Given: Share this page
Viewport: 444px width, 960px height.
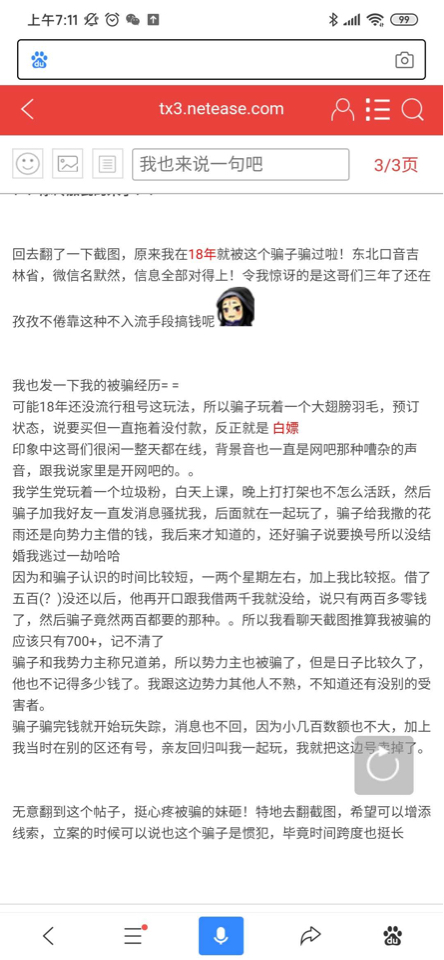Looking at the screenshot, I should click(x=310, y=935).
